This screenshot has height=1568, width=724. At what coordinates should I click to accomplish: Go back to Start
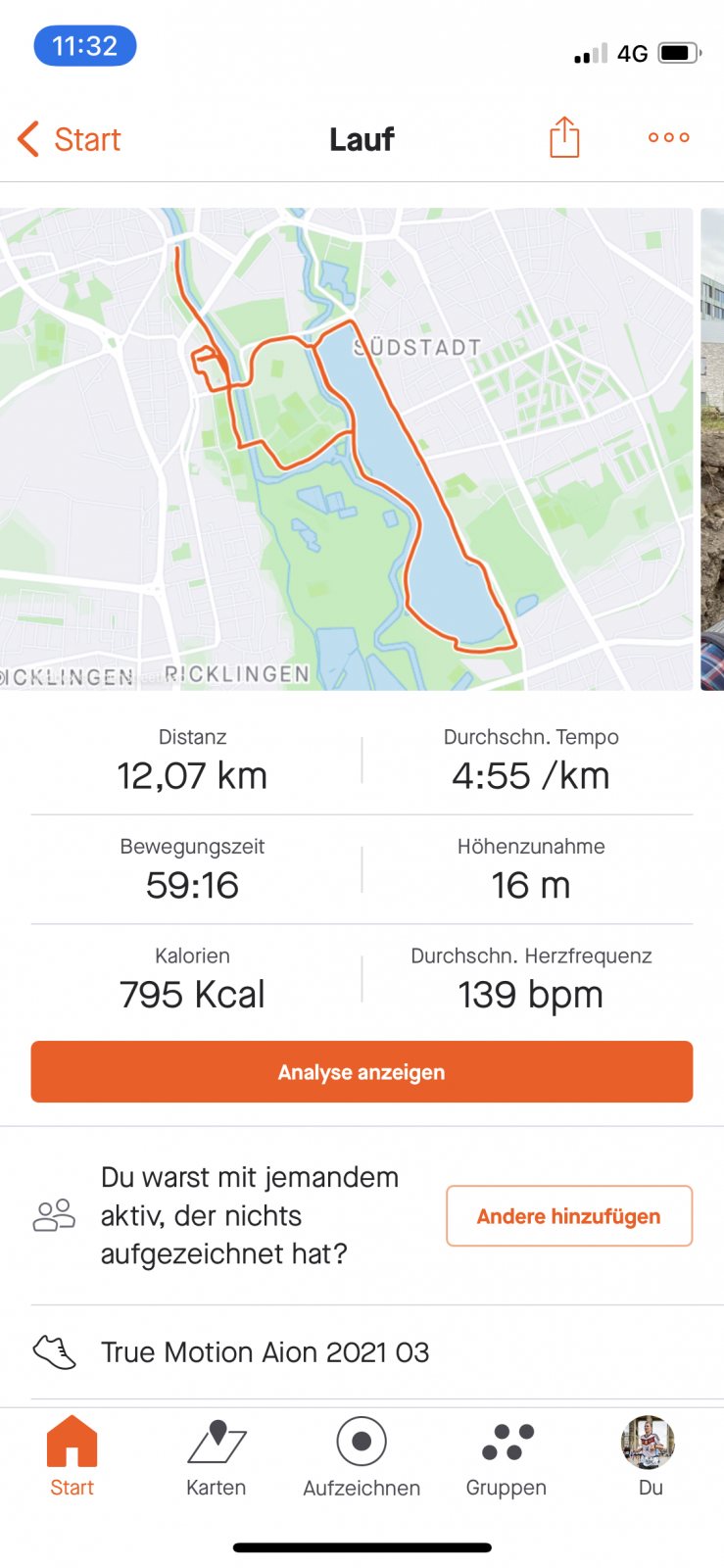coord(70,139)
